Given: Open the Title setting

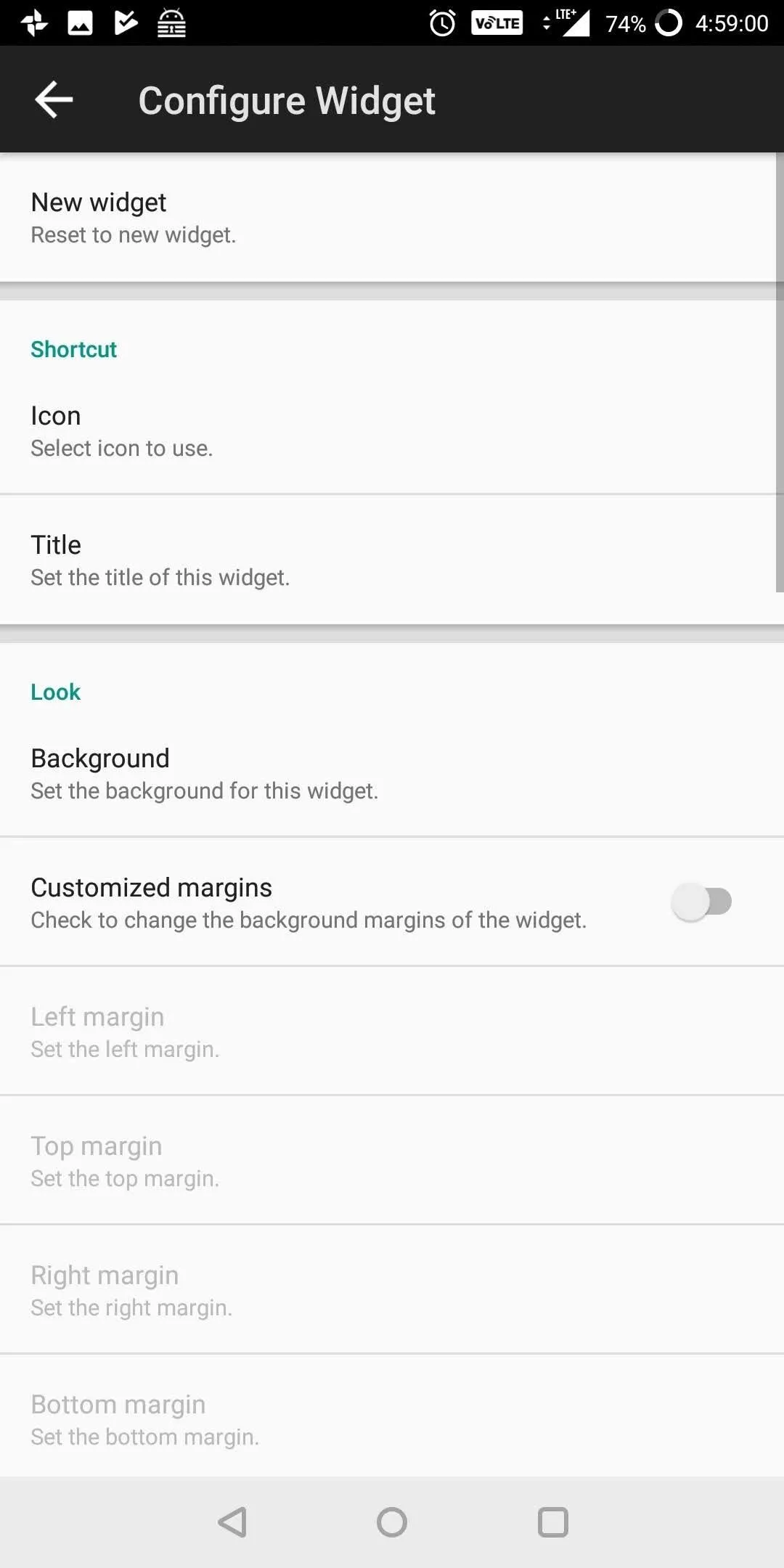Looking at the screenshot, I should tap(392, 560).
